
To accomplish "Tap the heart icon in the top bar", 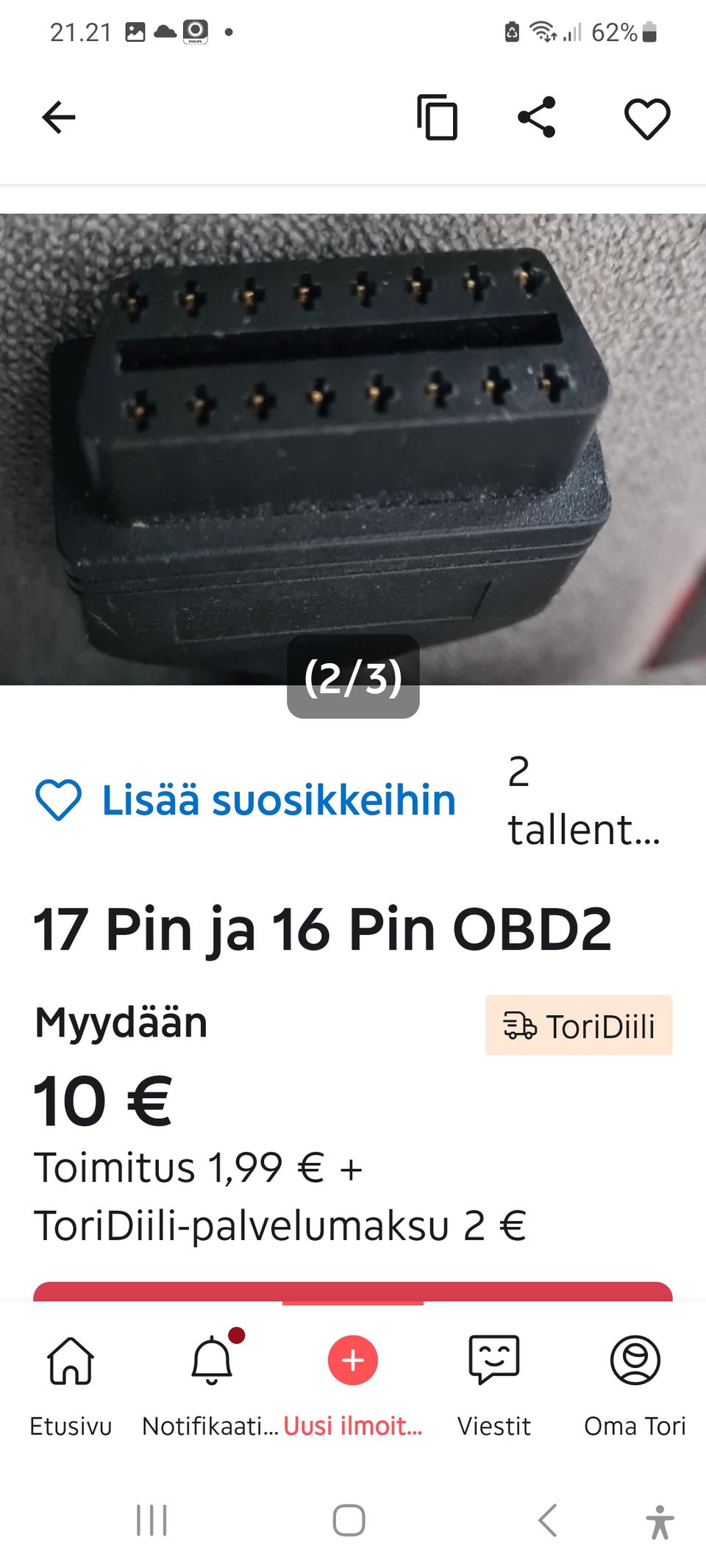I will tap(647, 118).
